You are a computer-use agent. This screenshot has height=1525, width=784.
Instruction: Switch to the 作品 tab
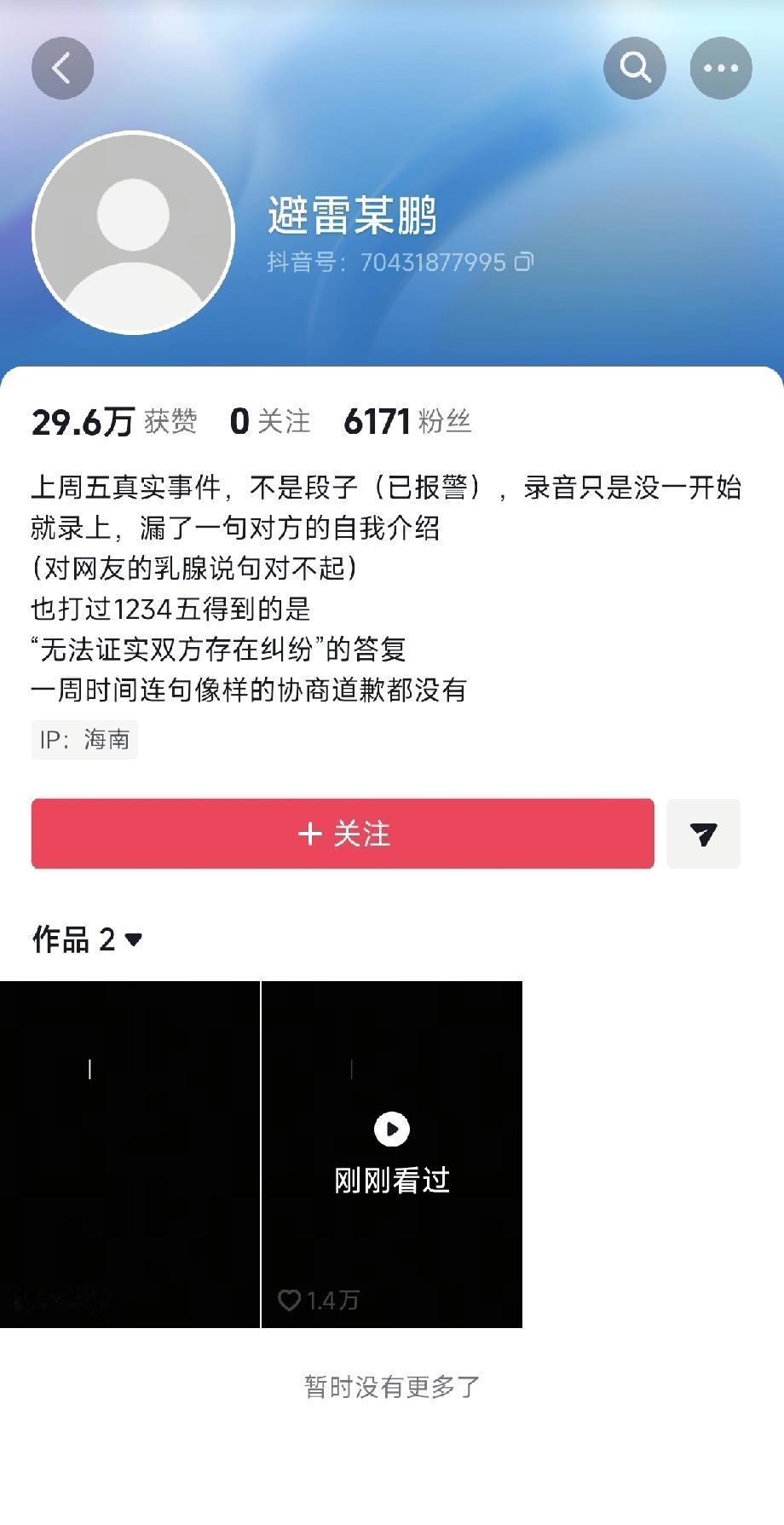click(x=72, y=939)
